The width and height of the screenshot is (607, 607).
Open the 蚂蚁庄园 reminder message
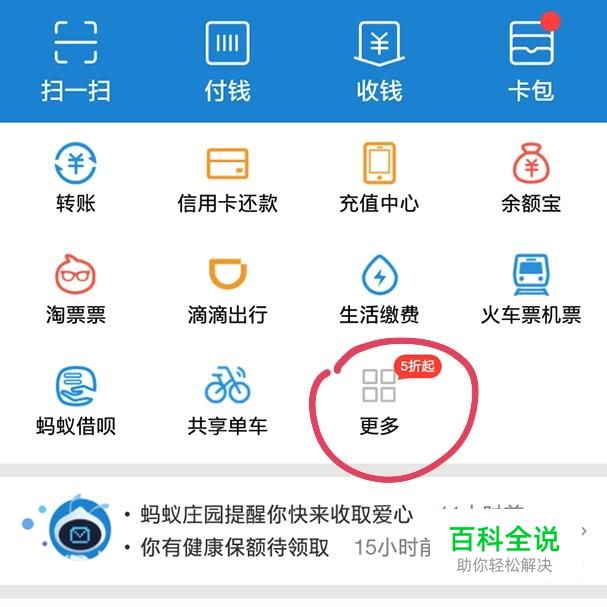point(275,516)
